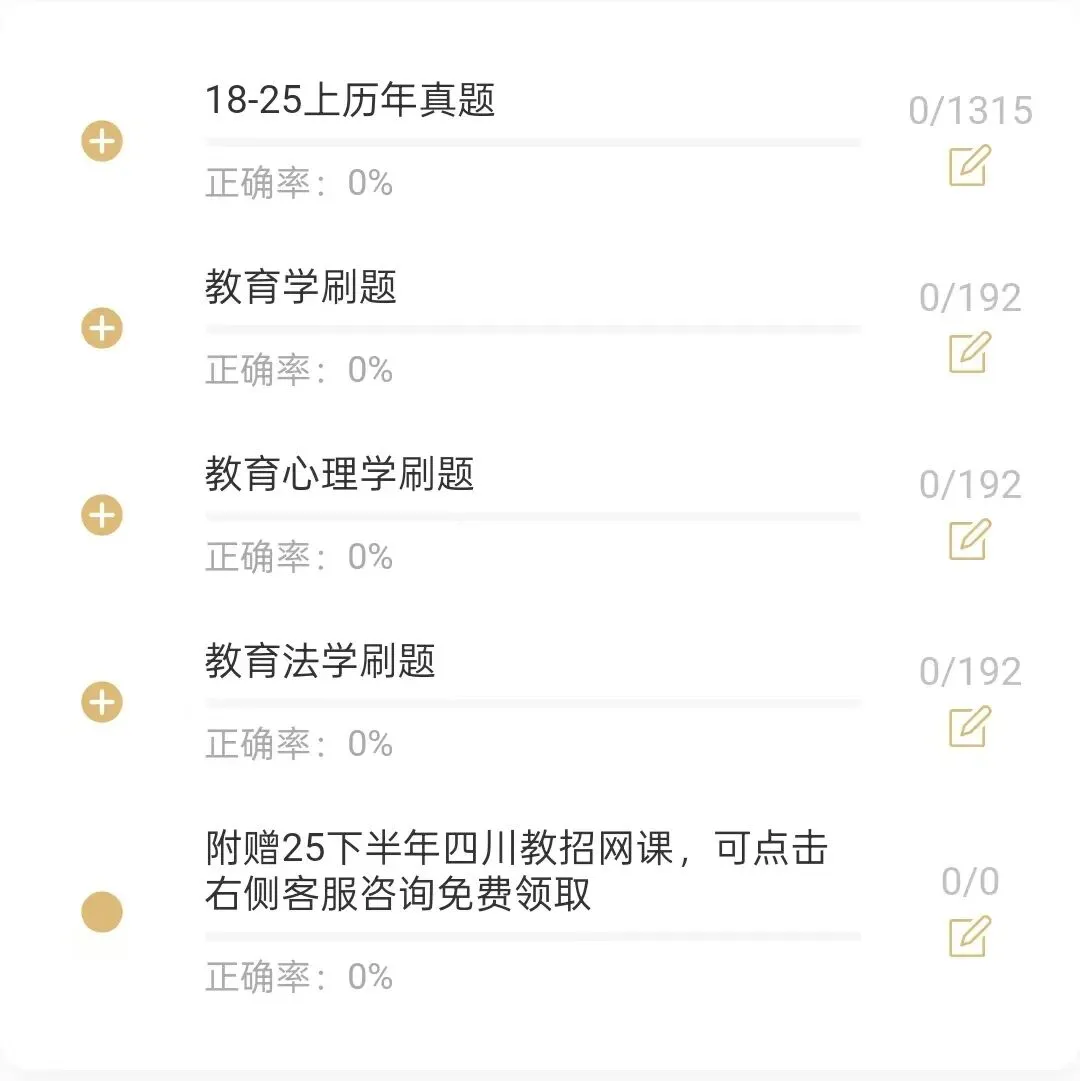Screen dimensions: 1080x1081
Task: Expand the 18-25上历年真题 section
Action: pyautogui.click(x=102, y=142)
